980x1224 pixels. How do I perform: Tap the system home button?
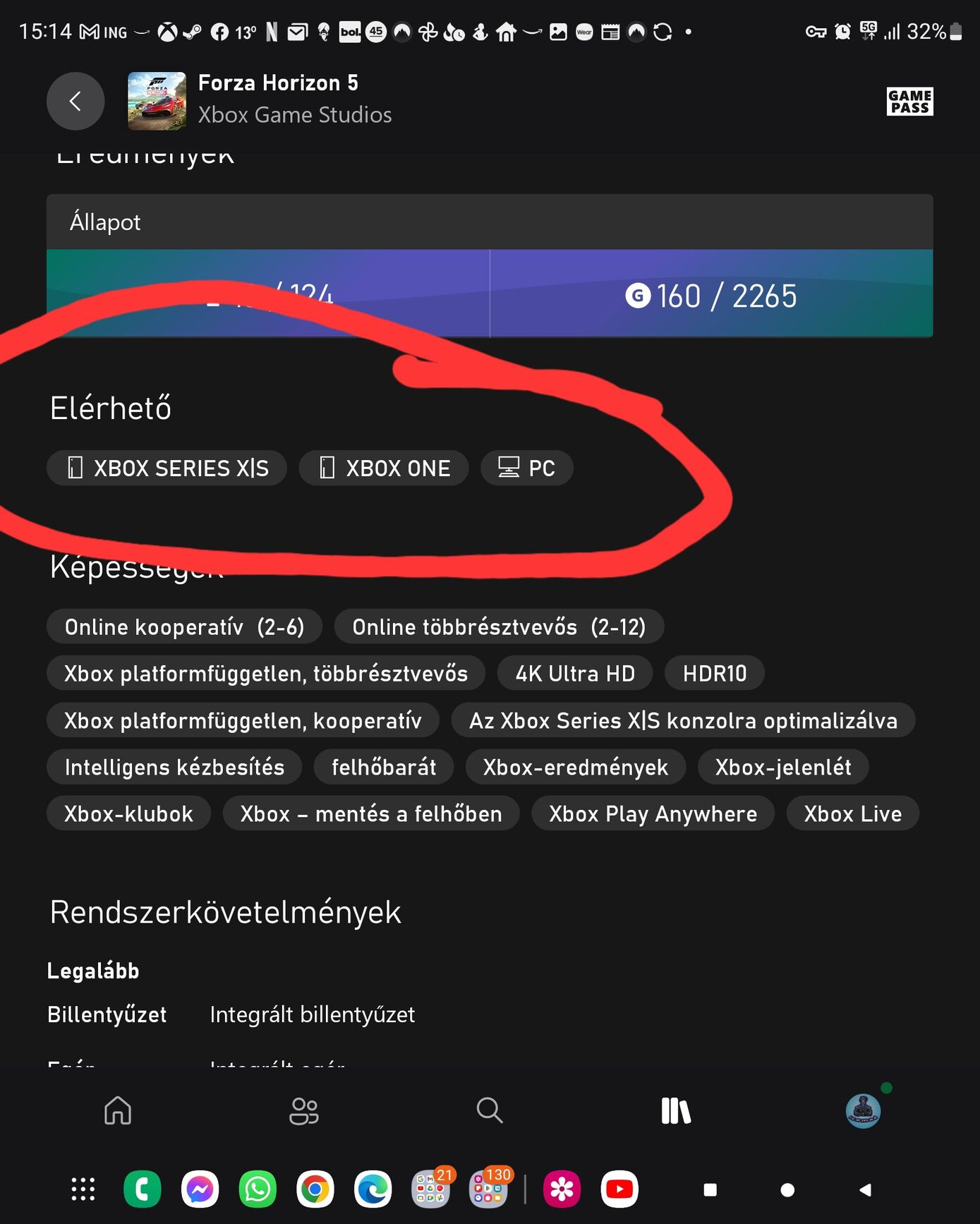787,1190
